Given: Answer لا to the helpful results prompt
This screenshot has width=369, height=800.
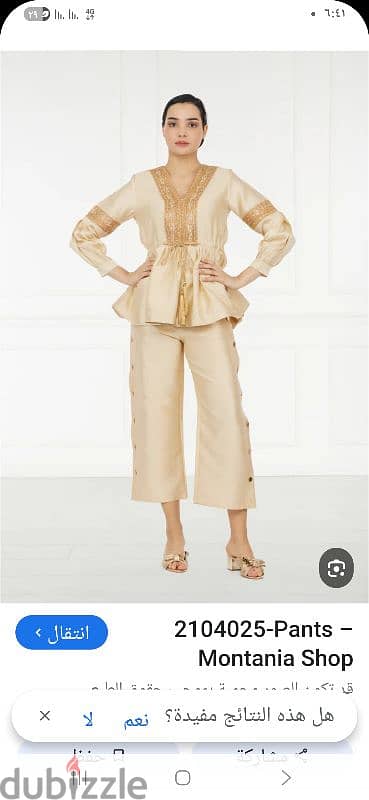Looking at the screenshot, I should tap(88, 719).
